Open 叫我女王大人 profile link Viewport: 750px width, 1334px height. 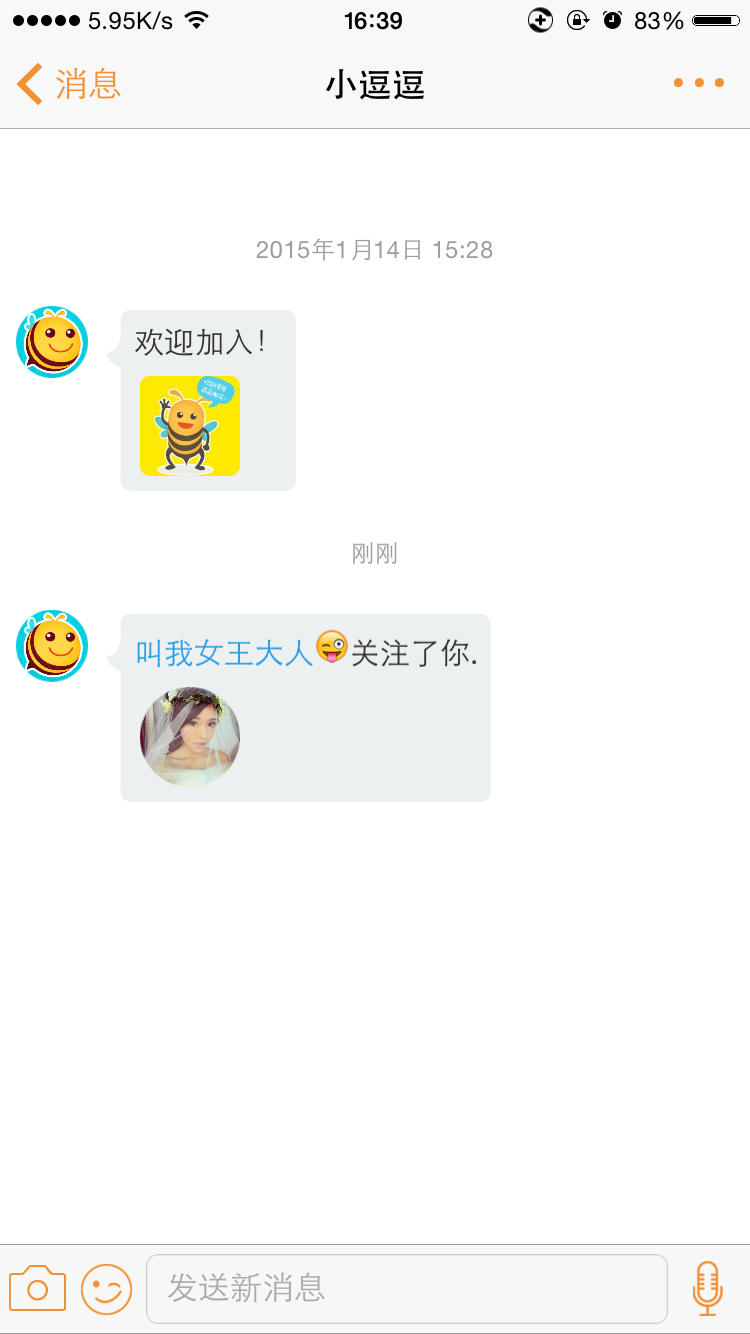pos(225,653)
